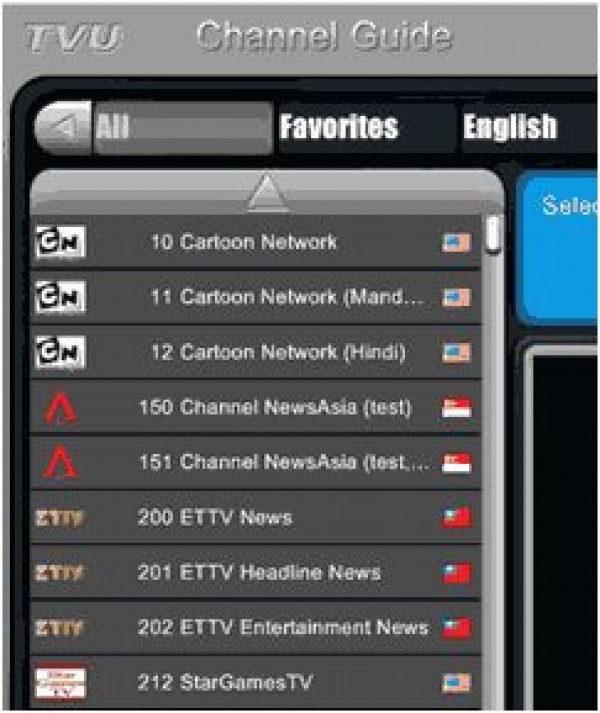This screenshot has height=713, width=600.
Task: Play 200 ETTV News
Action: [215, 517]
